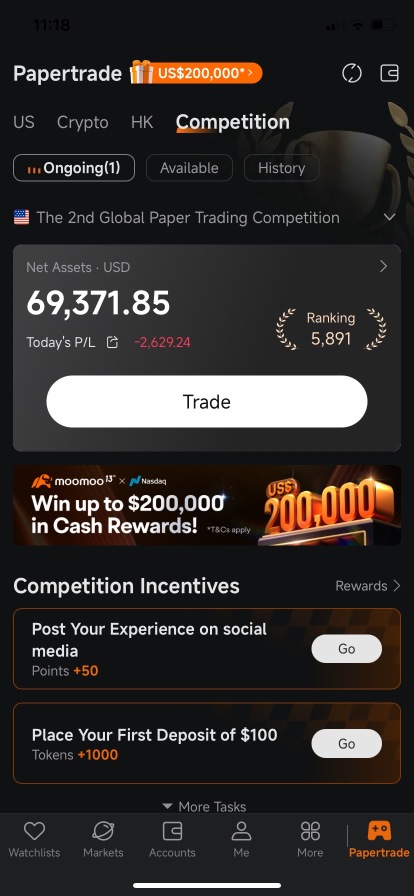Expand the 2nd Global Paper Trading Competition dropdown
The image size is (414, 896).
390,218
